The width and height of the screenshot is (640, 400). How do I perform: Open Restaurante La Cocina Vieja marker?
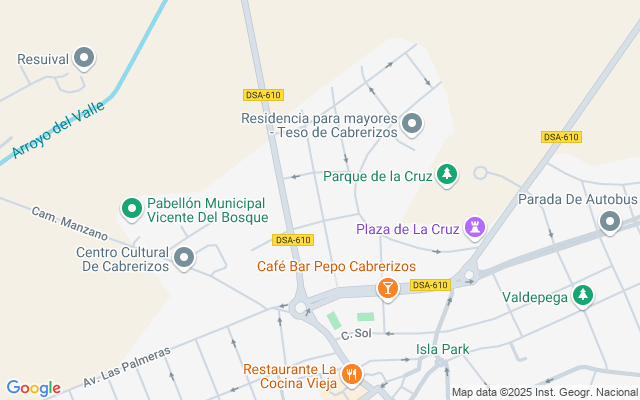click(351, 377)
